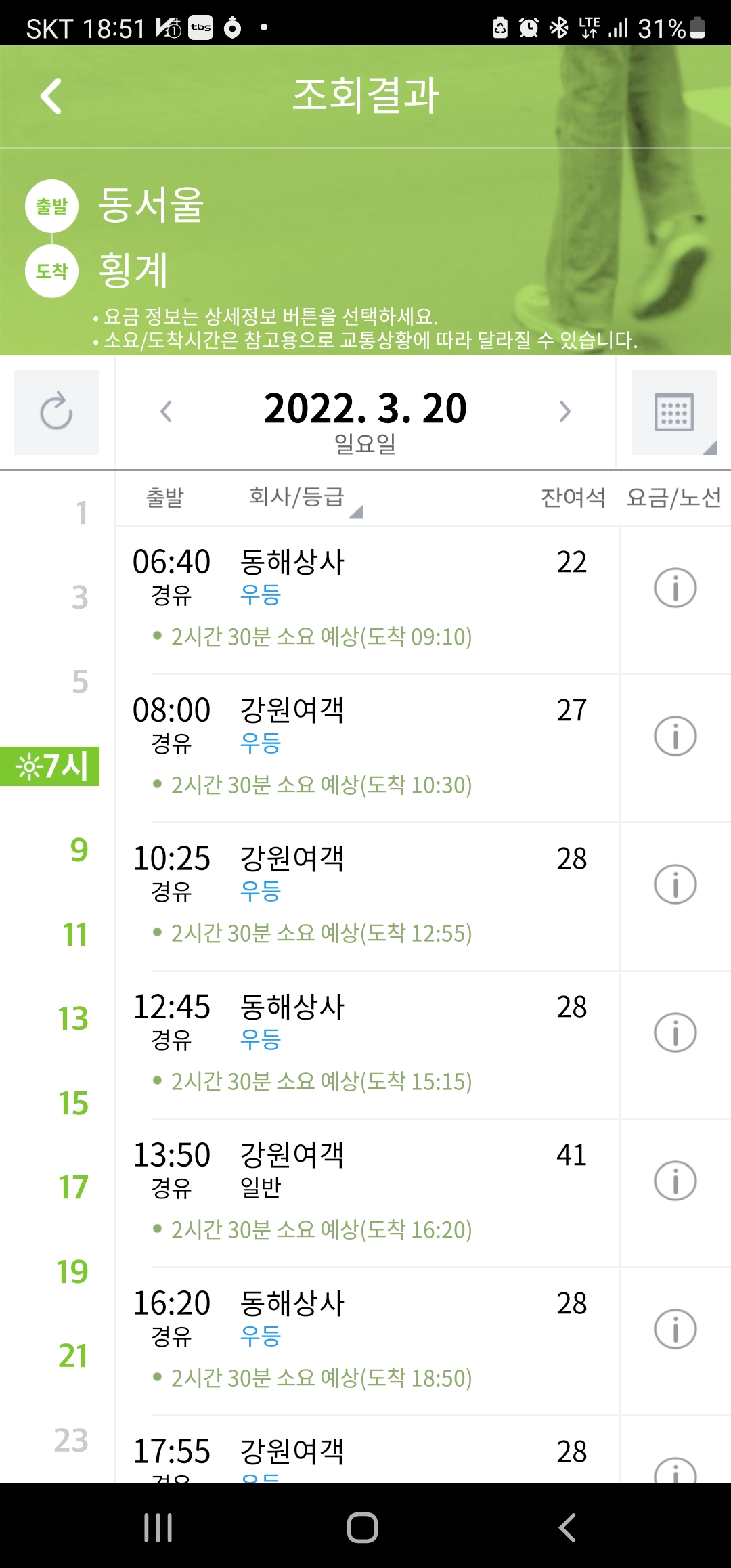Jump to hour 19 in the time index
Screen dimensions: 731x1568
point(72,1272)
